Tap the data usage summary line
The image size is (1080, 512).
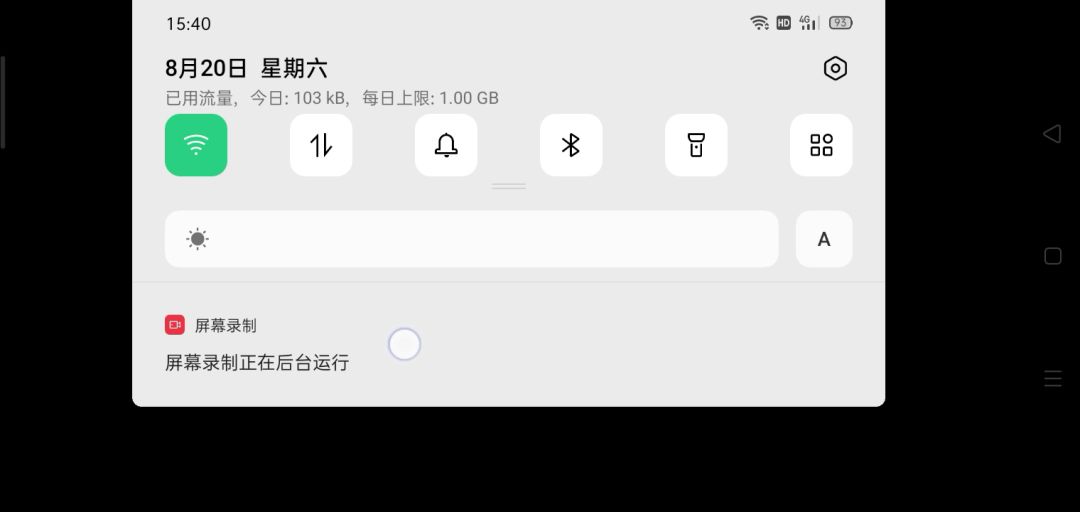coord(331,98)
